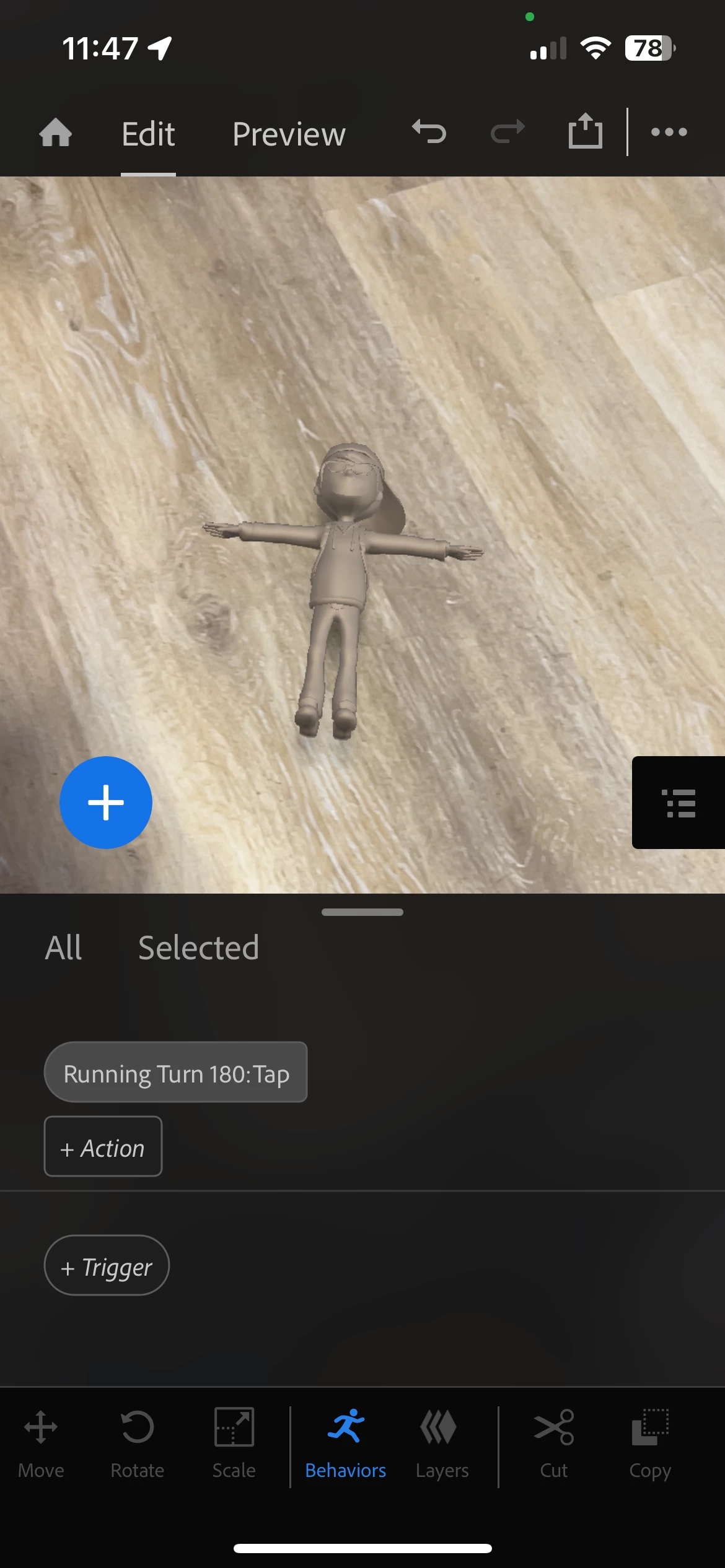Go to the home screen icon
Image resolution: width=725 pixels, height=1568 pixels.
(x=56, y=133)
